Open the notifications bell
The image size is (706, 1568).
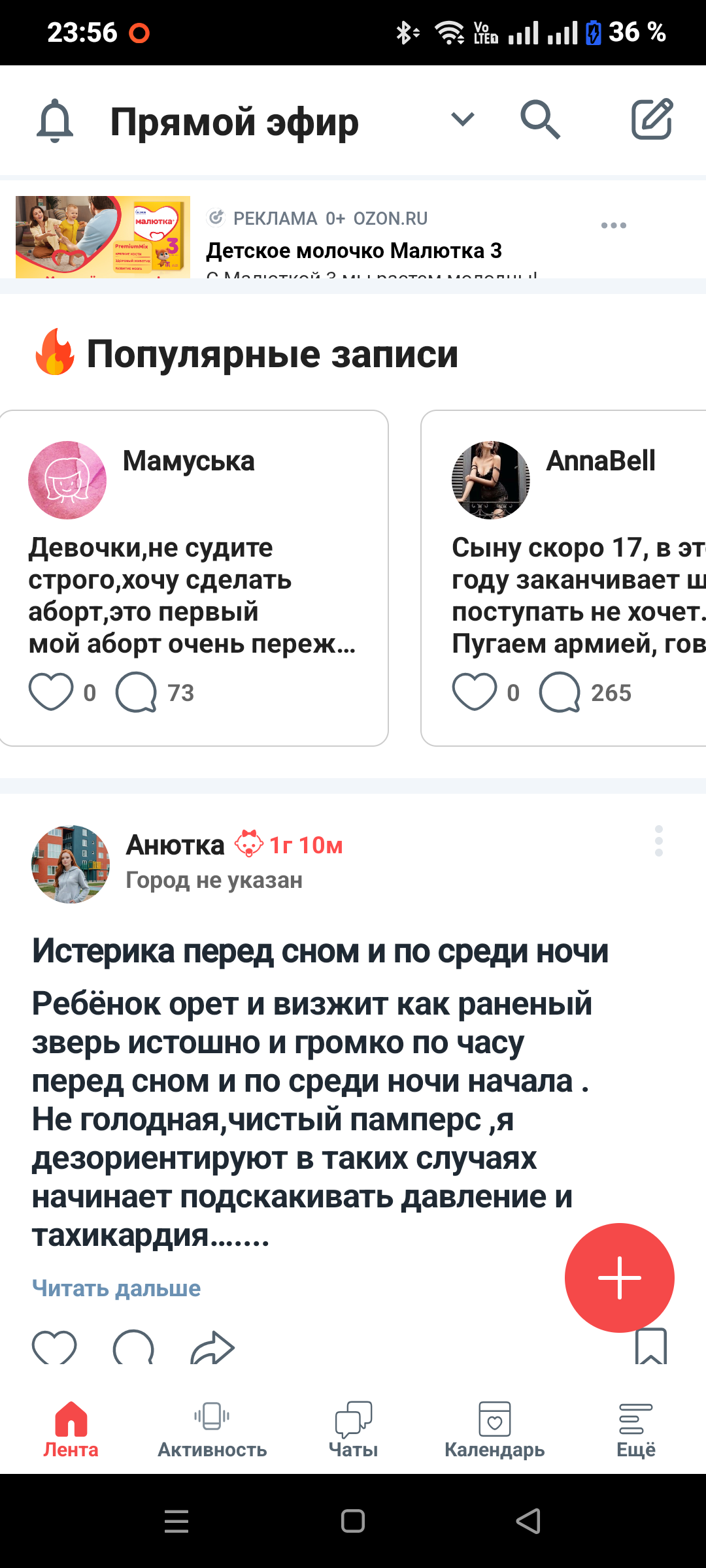[x=55, y=121]
